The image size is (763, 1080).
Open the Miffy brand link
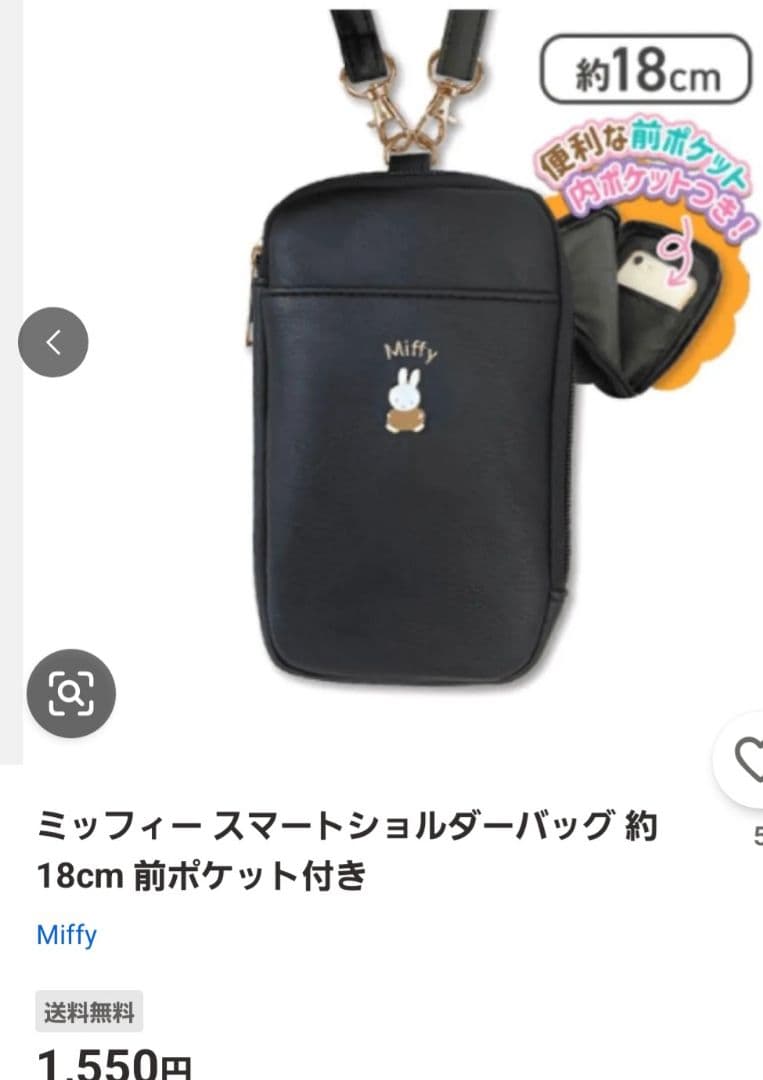(66, 935)
